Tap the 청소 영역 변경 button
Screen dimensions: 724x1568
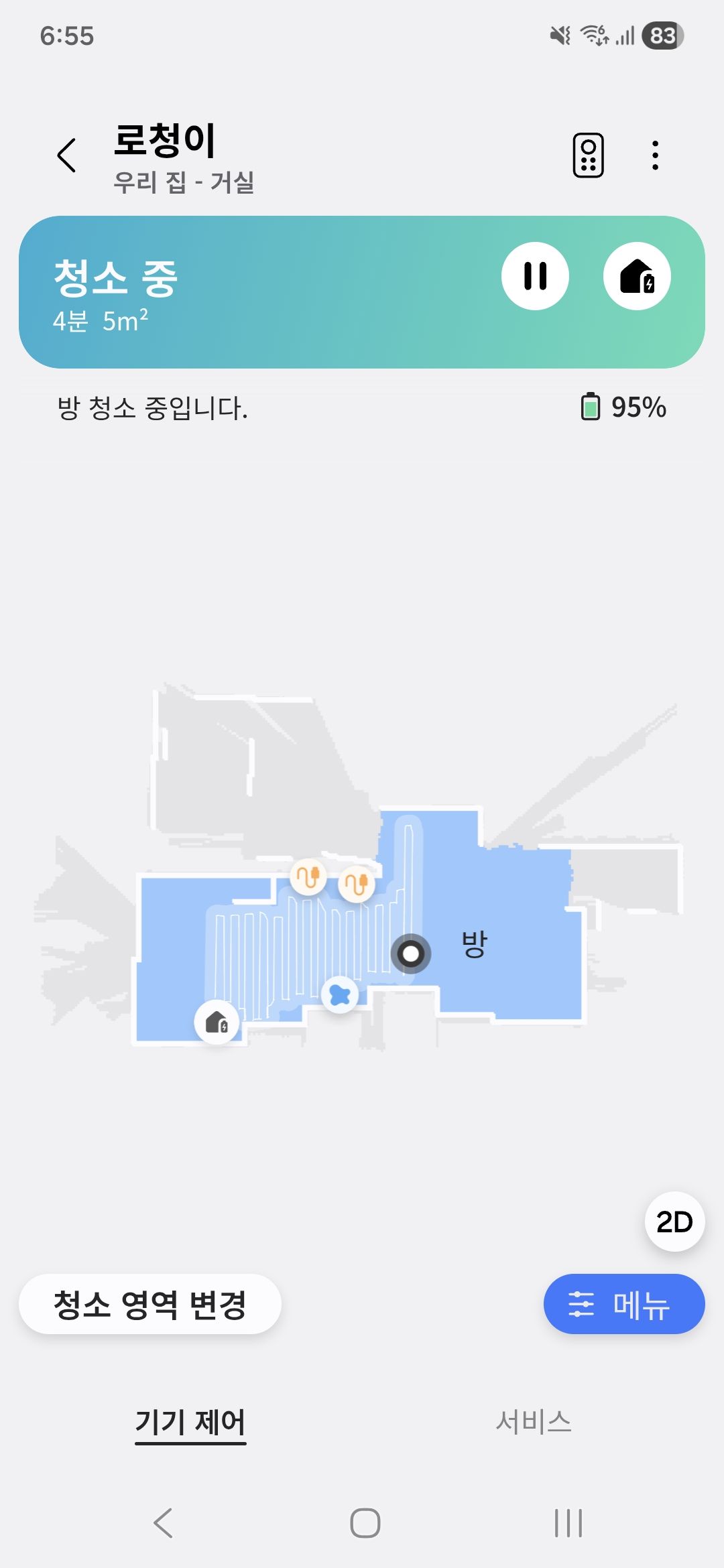(150, 1304)
